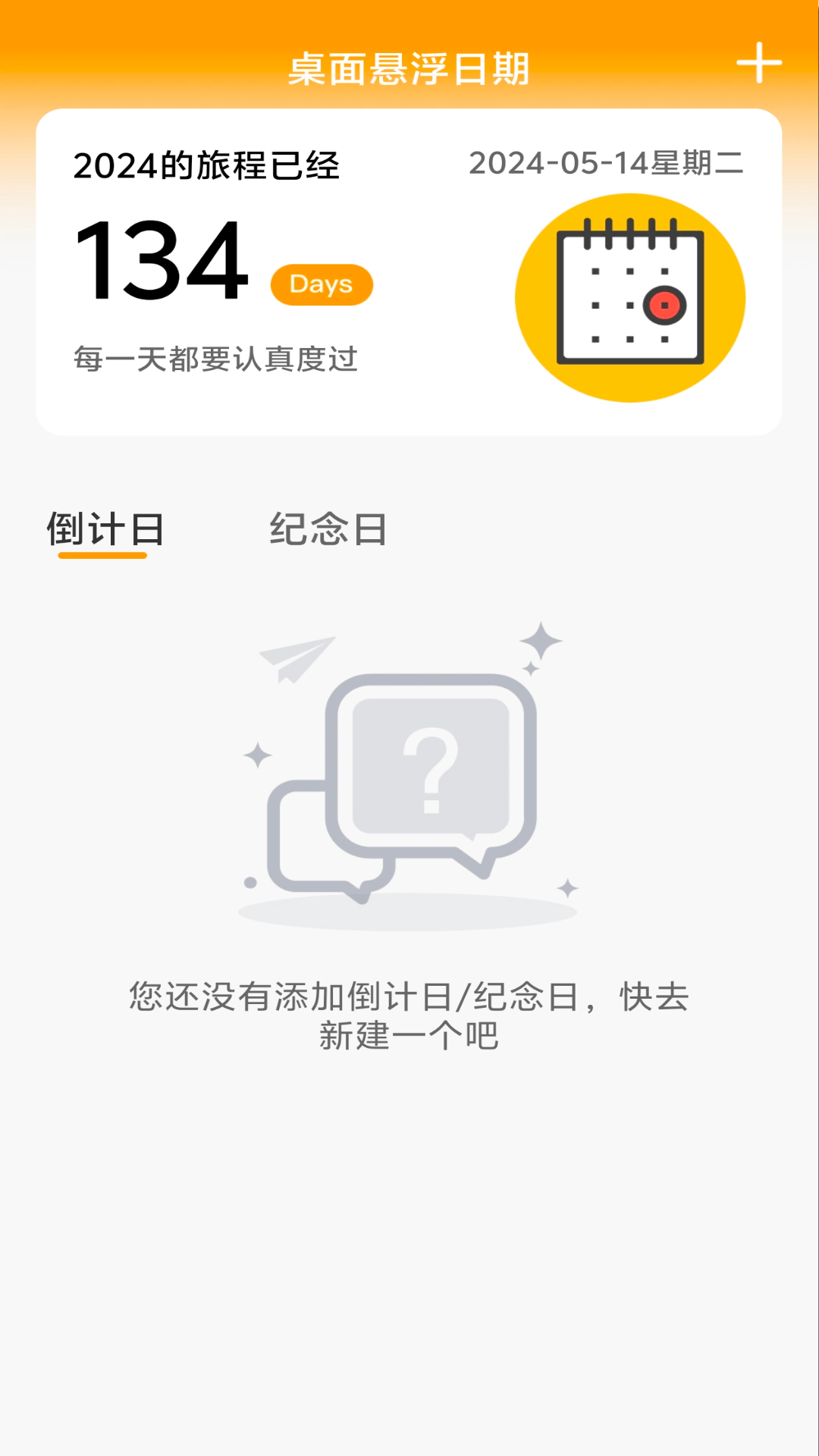Select the 倒计日 tab
The height and width of the screenshot is (1456, 819).
pos(103,529)
